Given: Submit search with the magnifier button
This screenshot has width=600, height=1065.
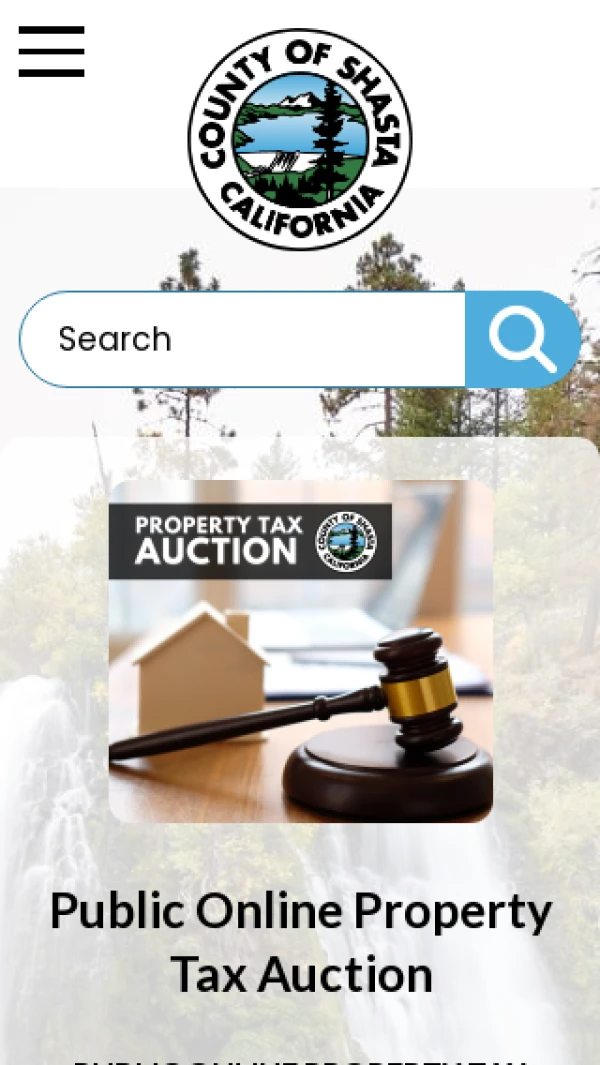Looking at the screenshot, I should point(522,339).
